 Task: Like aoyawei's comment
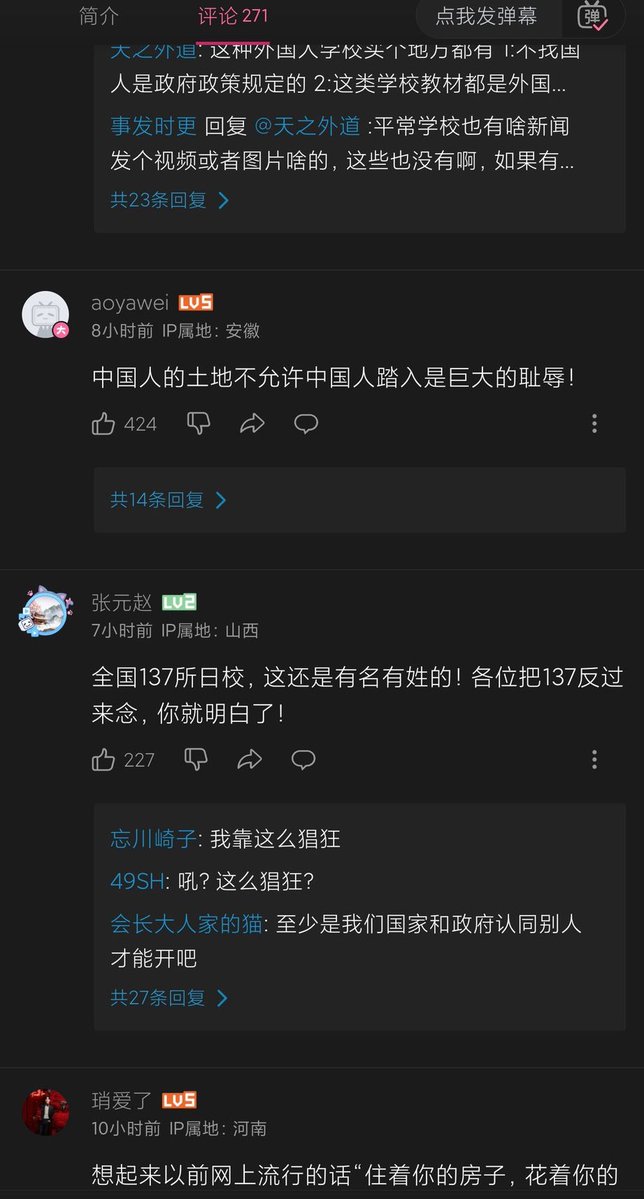(124, 424)
